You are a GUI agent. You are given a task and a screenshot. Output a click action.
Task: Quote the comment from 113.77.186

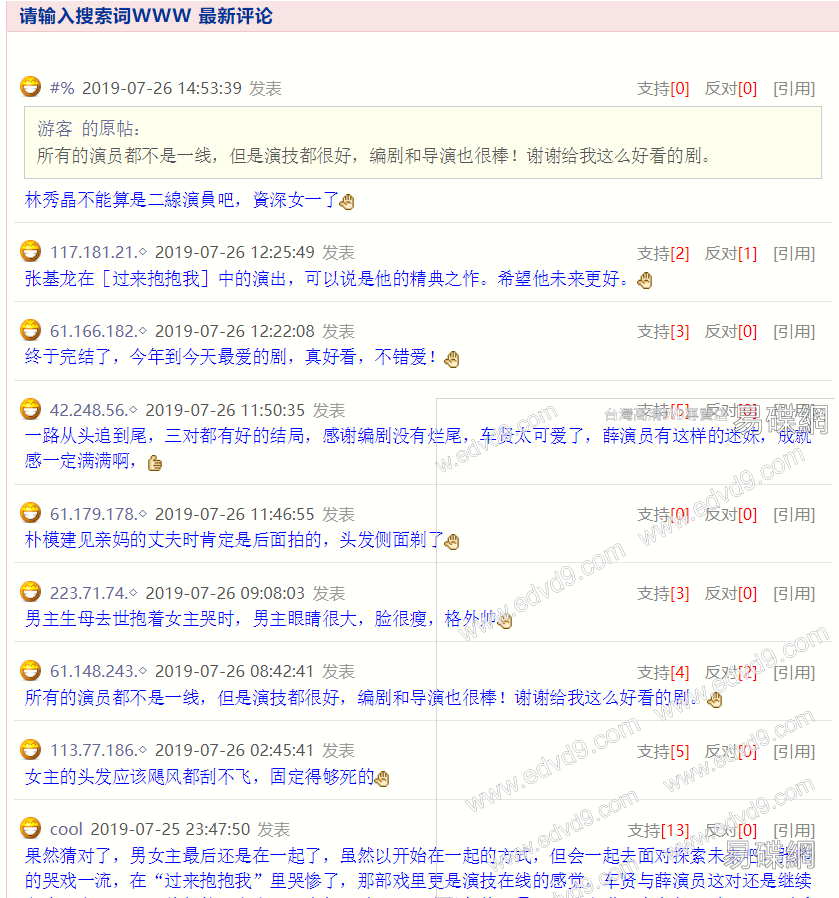pyautogui.click(x=794, y=751)
